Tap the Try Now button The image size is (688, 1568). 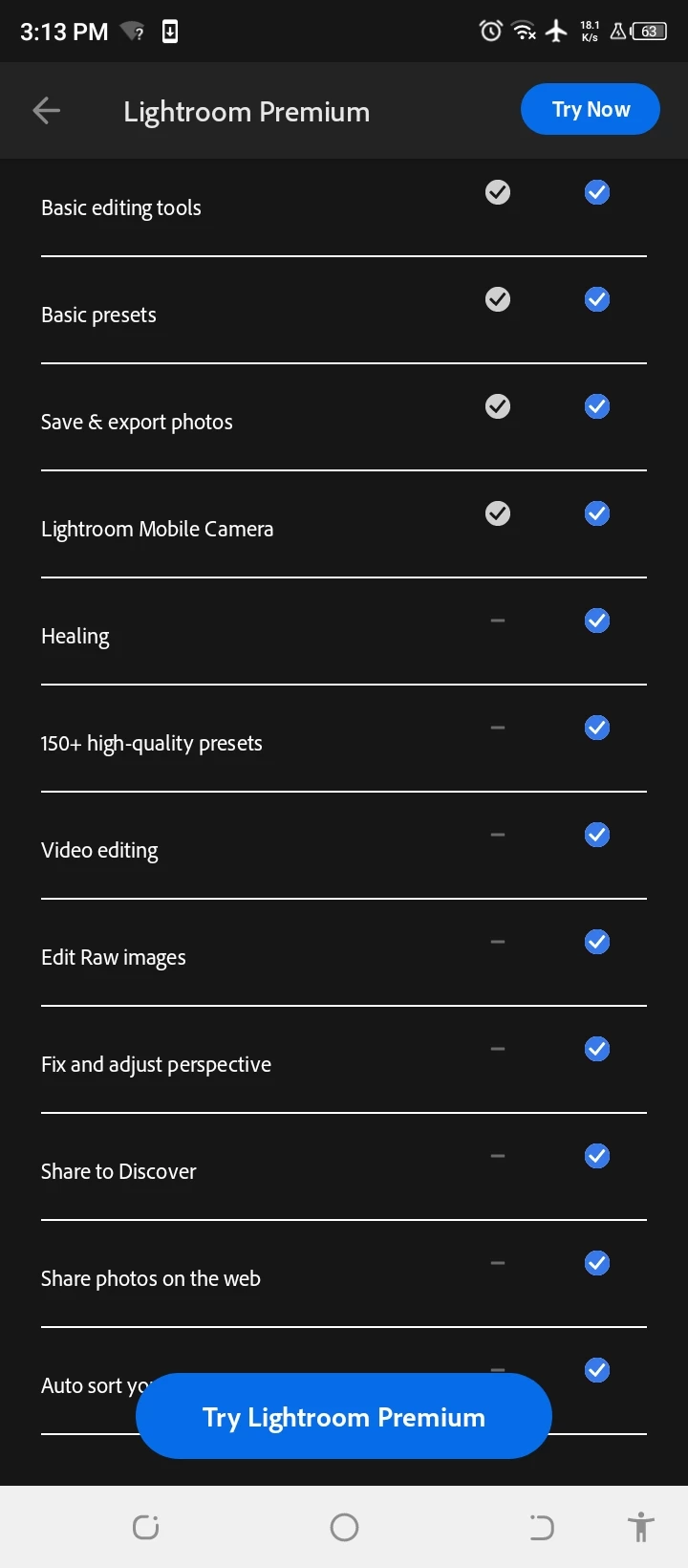pos(591,109)
